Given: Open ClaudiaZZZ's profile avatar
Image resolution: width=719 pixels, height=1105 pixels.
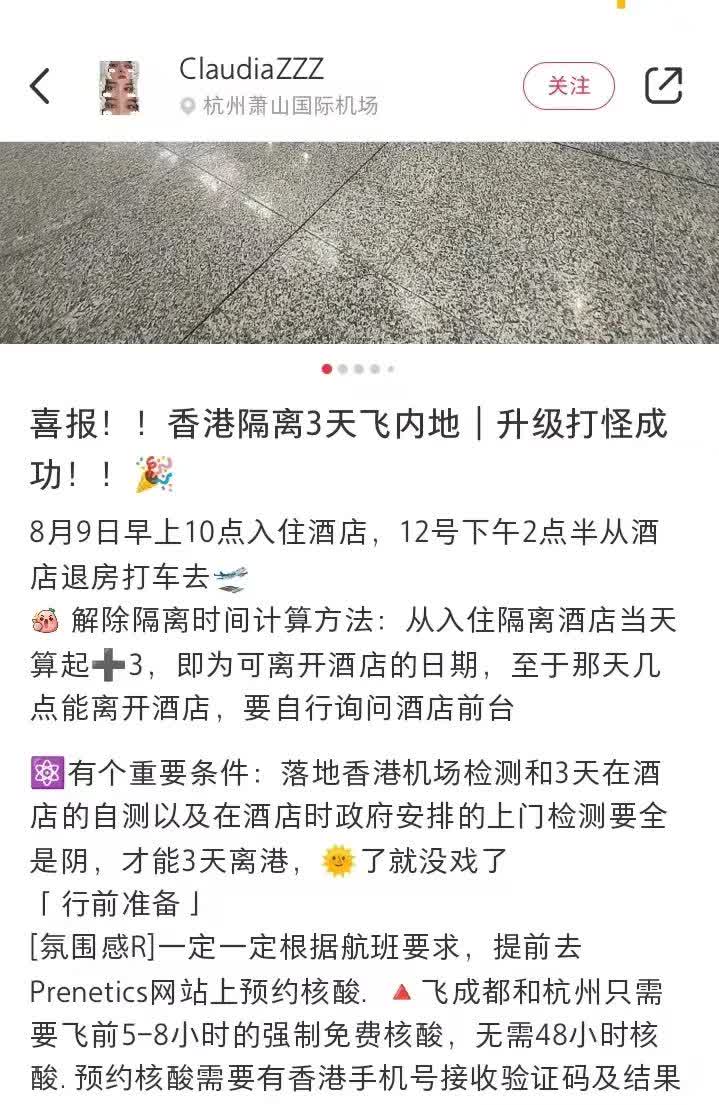Looking at the screenshot, I should (120, 87).
